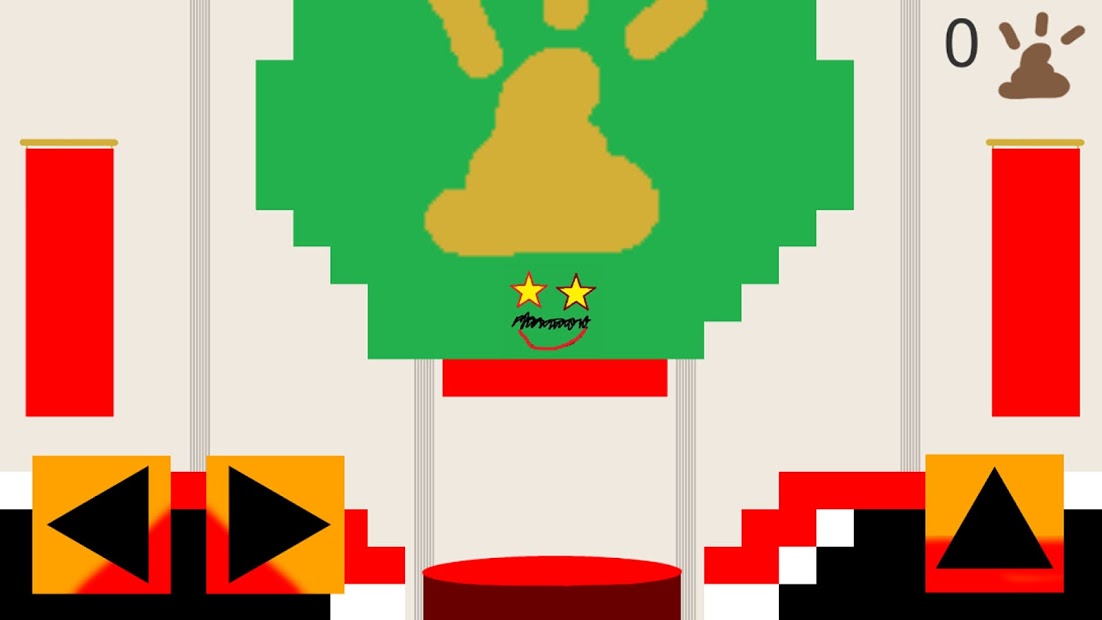Tap the right arrow move button
This screenshot has height=620, width=1102.
(275, 524)
